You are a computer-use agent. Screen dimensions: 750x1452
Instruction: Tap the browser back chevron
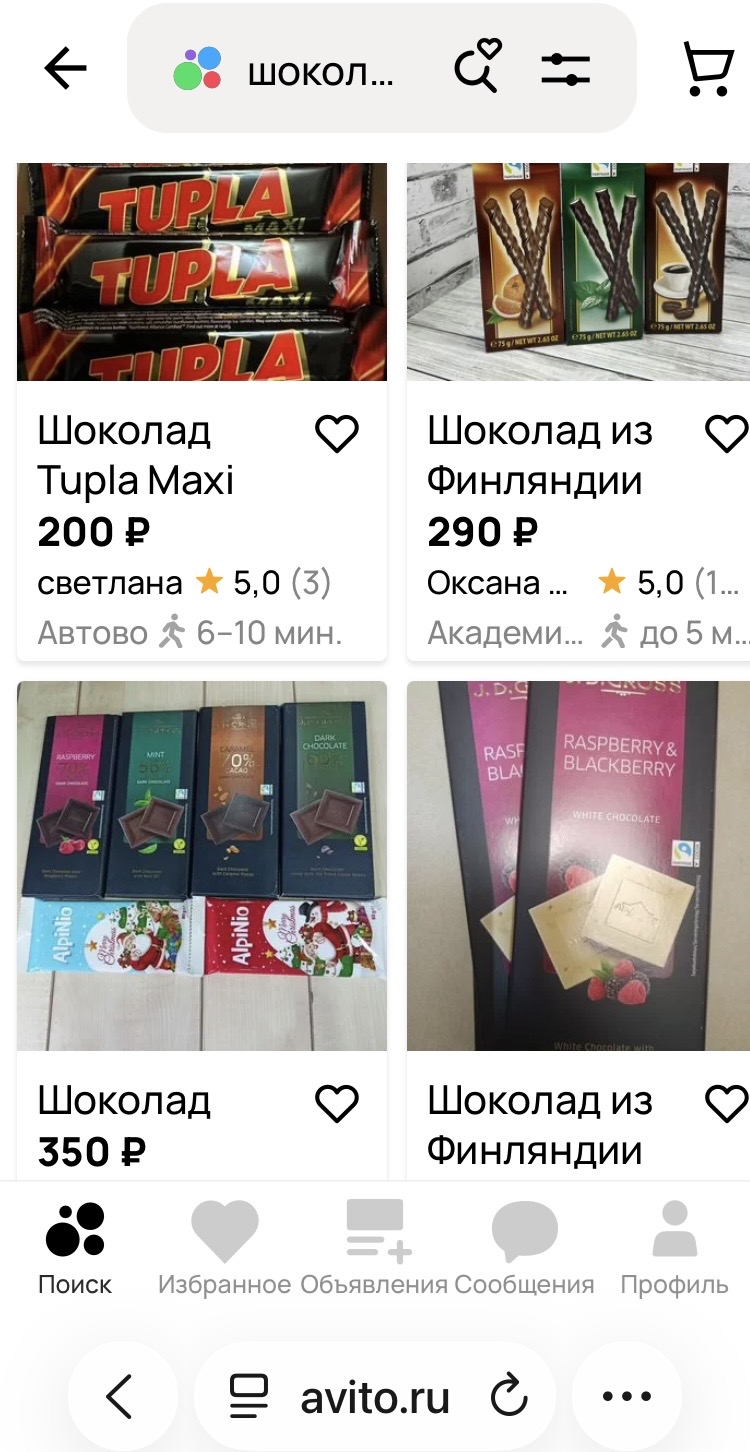(x=120, y=1397)
